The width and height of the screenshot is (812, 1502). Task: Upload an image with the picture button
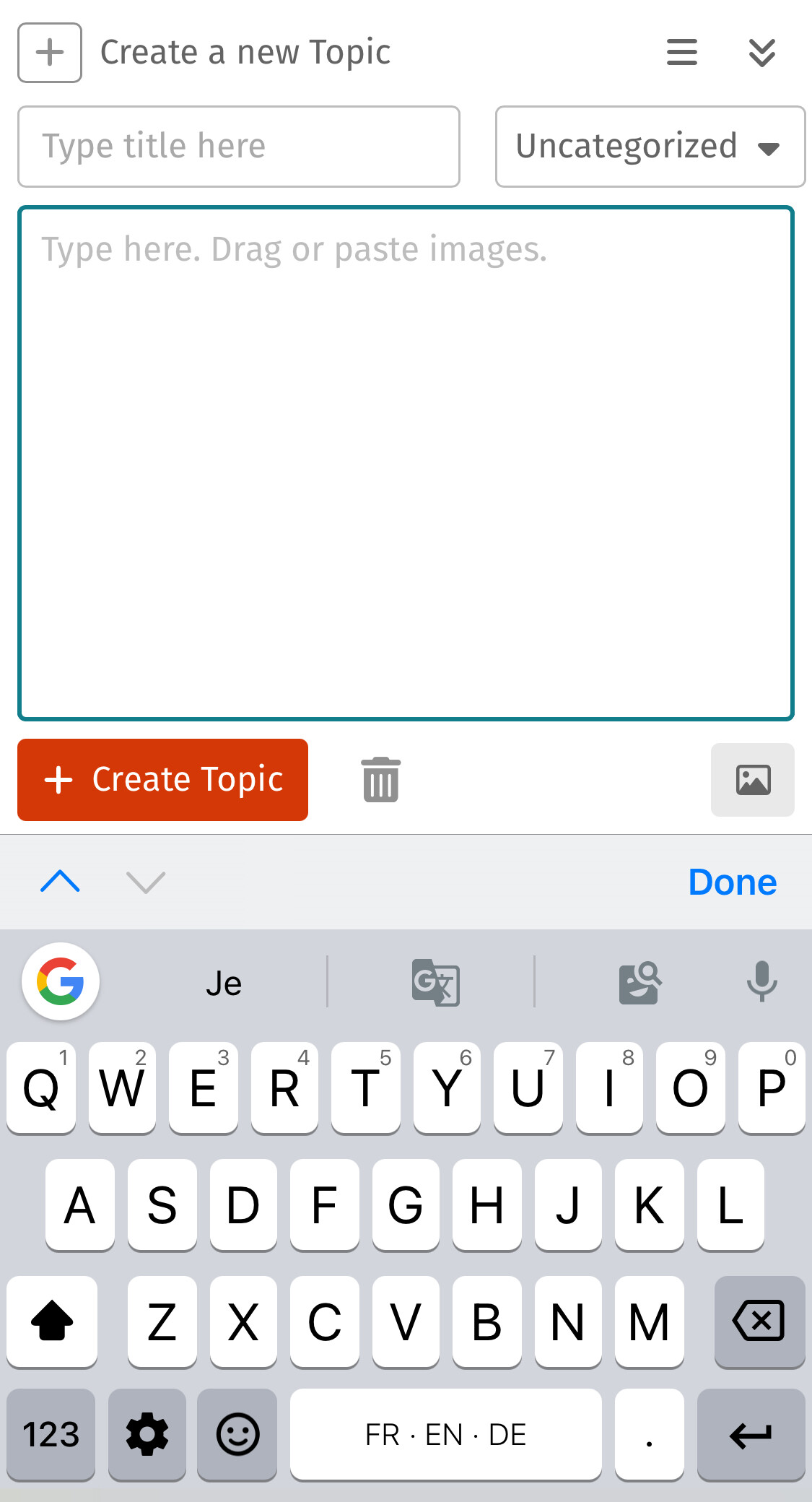[753, 780]
